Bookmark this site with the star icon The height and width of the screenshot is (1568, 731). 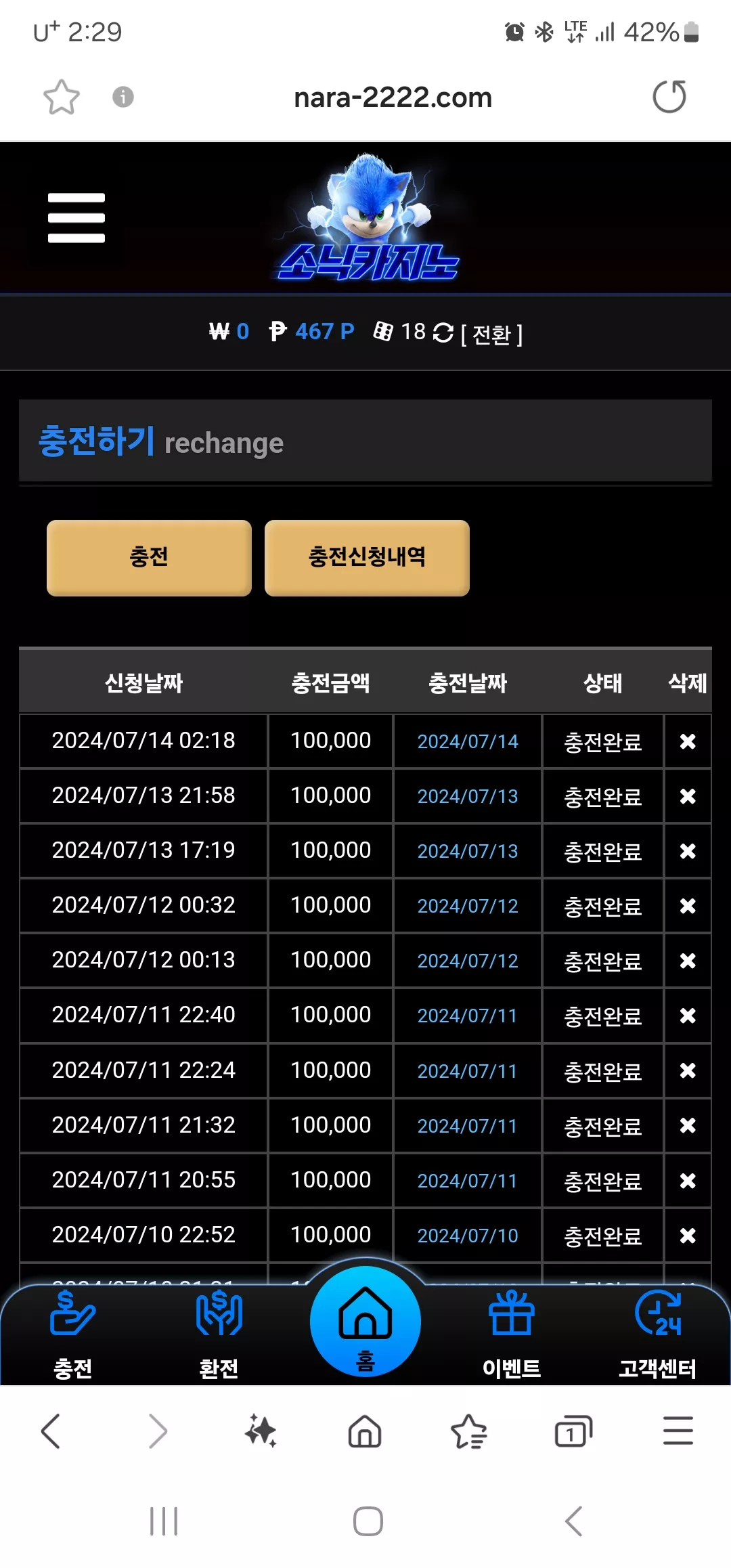click(62, 97)
